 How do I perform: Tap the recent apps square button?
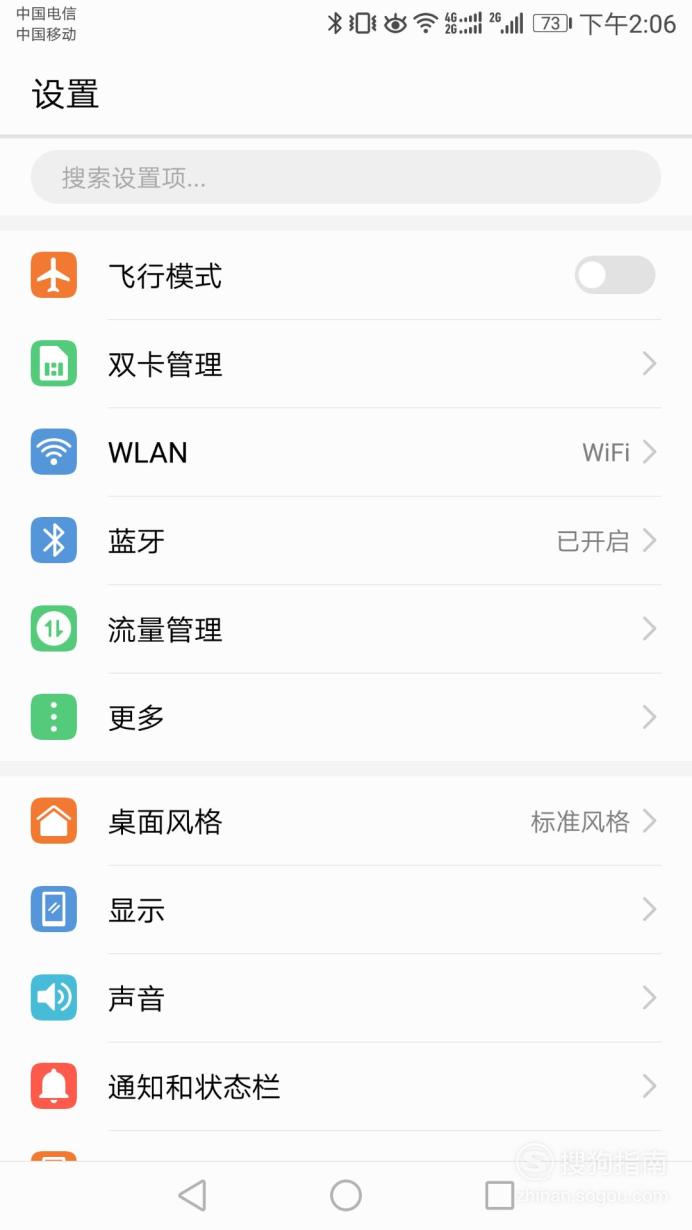(499, 1195)
